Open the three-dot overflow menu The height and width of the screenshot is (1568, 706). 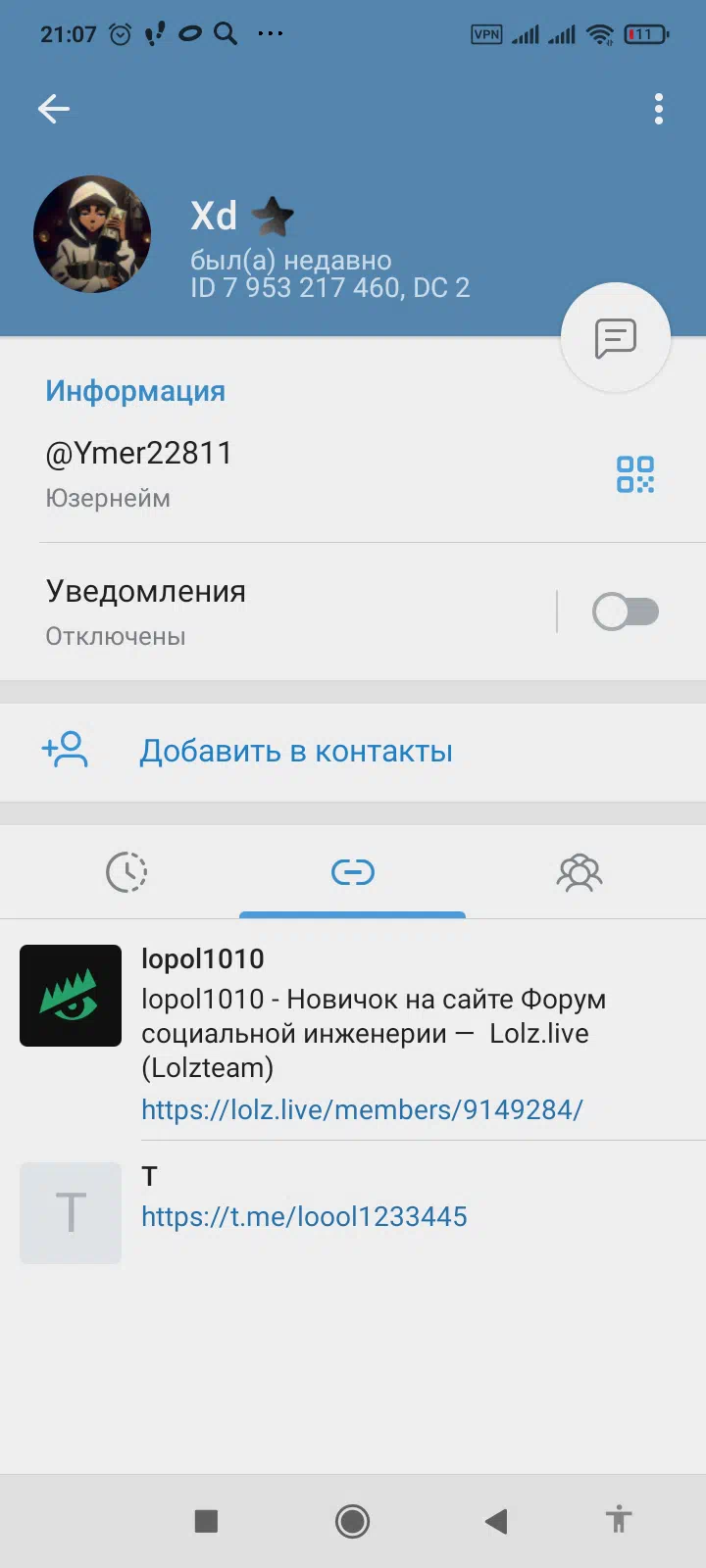pyautogui.click(x=659, y=109)
